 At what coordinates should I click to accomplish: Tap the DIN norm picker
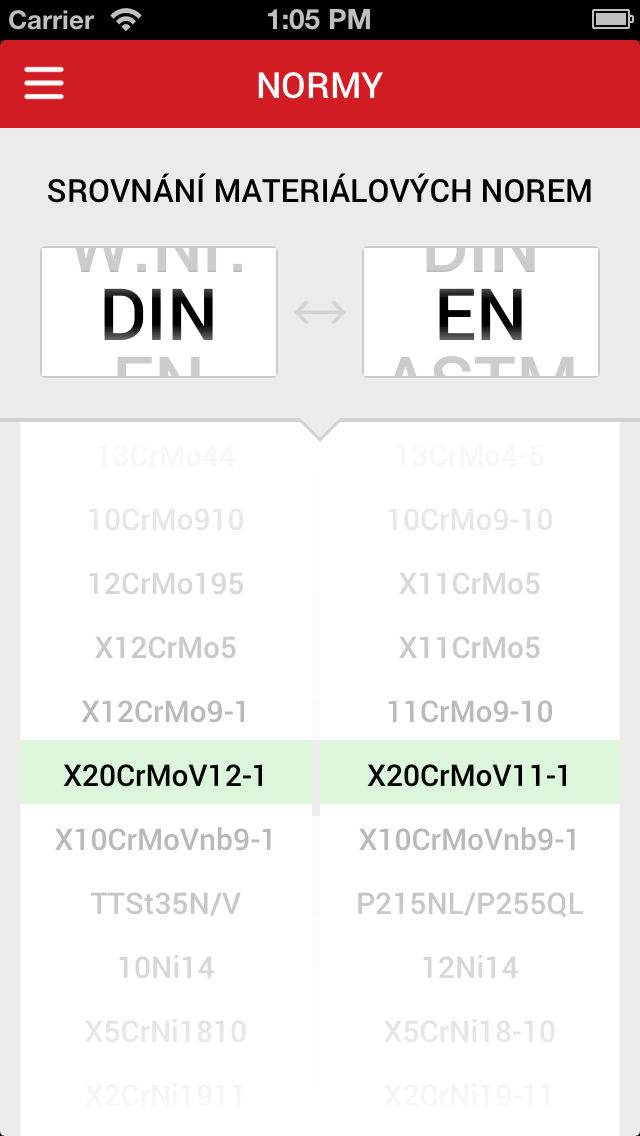tap(159, 312)
